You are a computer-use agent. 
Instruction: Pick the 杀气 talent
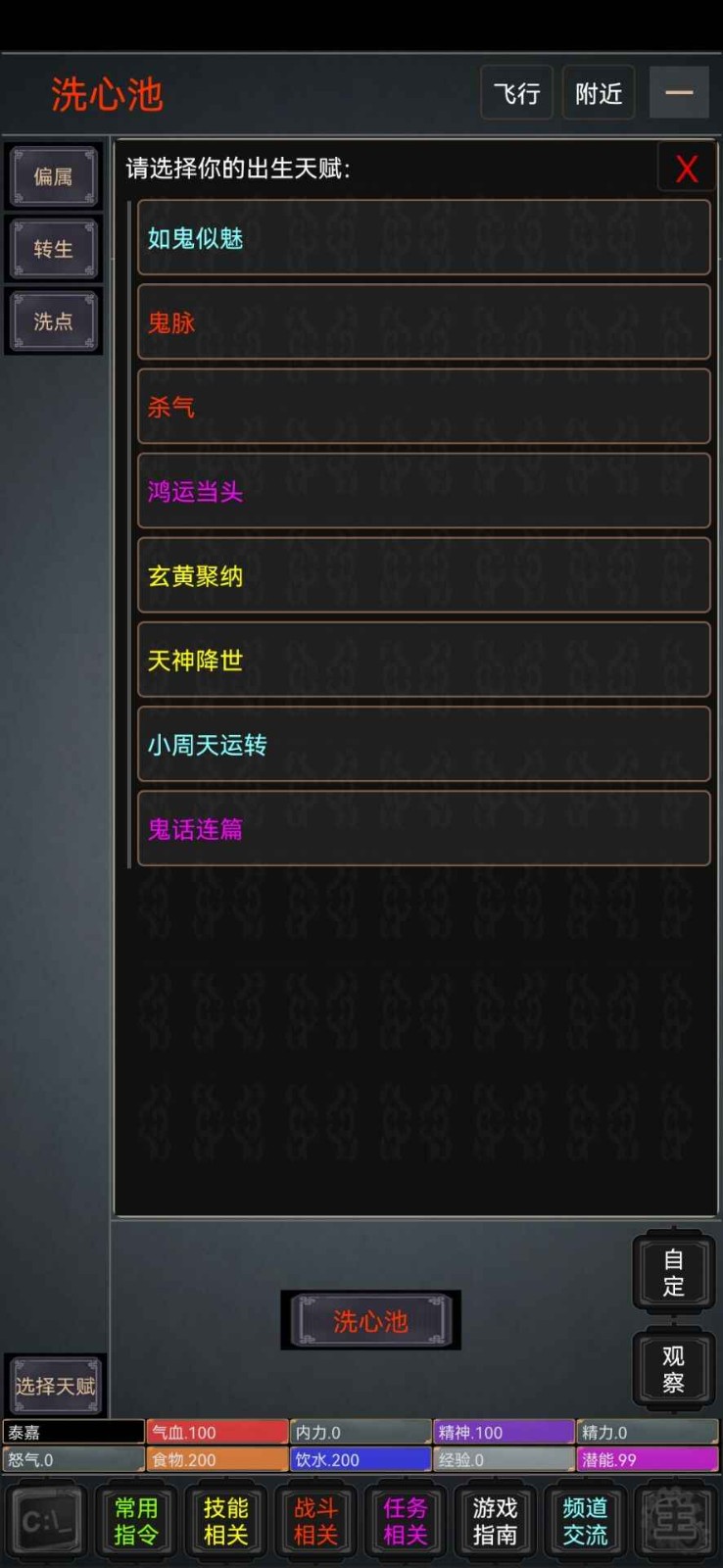pos(423,407)
